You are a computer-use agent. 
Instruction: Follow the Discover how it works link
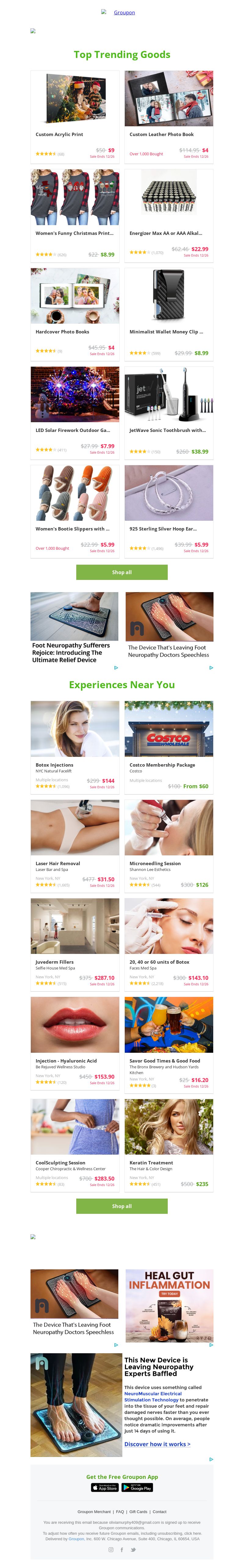[157, 1444]
